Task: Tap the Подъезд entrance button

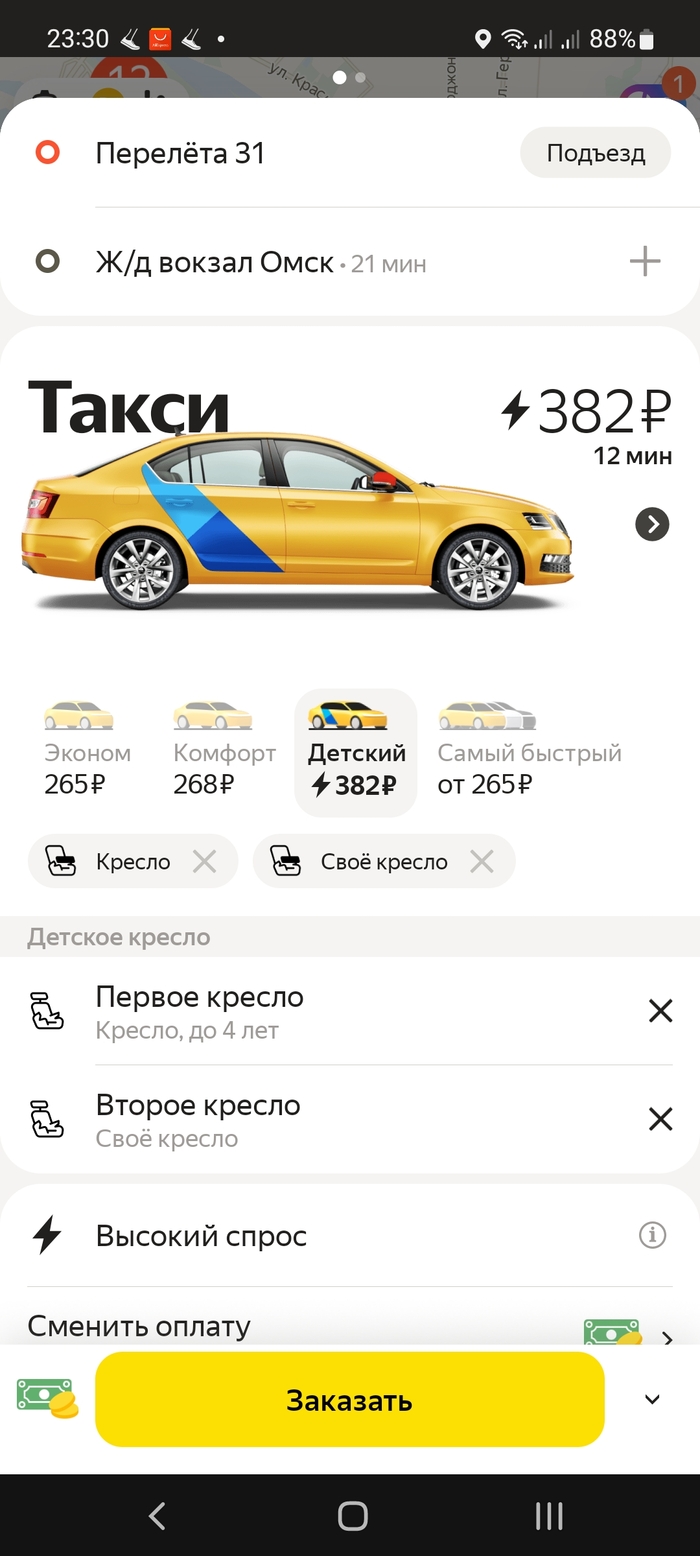Action: click(x=595, y=153)
